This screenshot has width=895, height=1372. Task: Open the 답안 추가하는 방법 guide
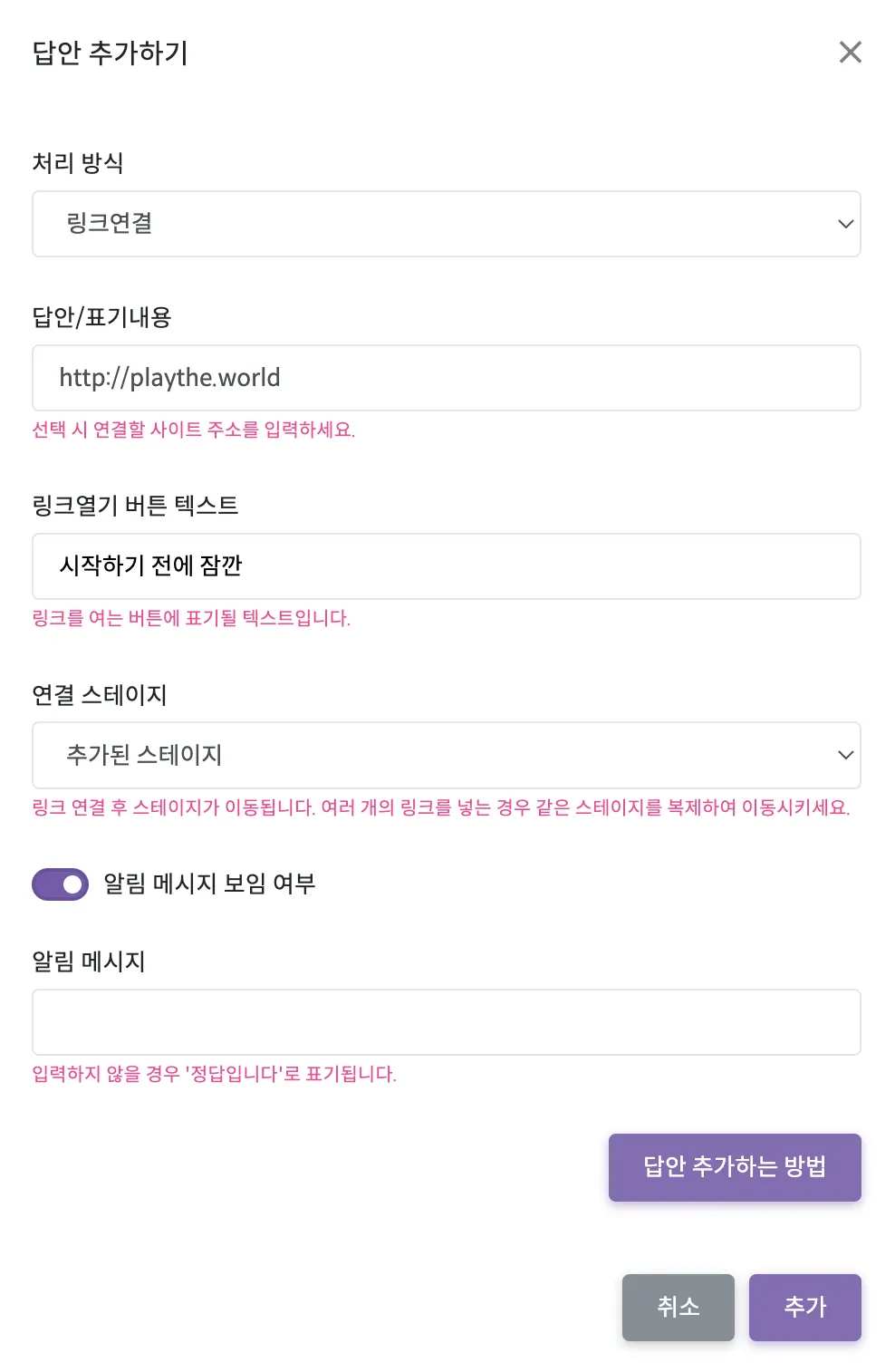point(734,1167)
